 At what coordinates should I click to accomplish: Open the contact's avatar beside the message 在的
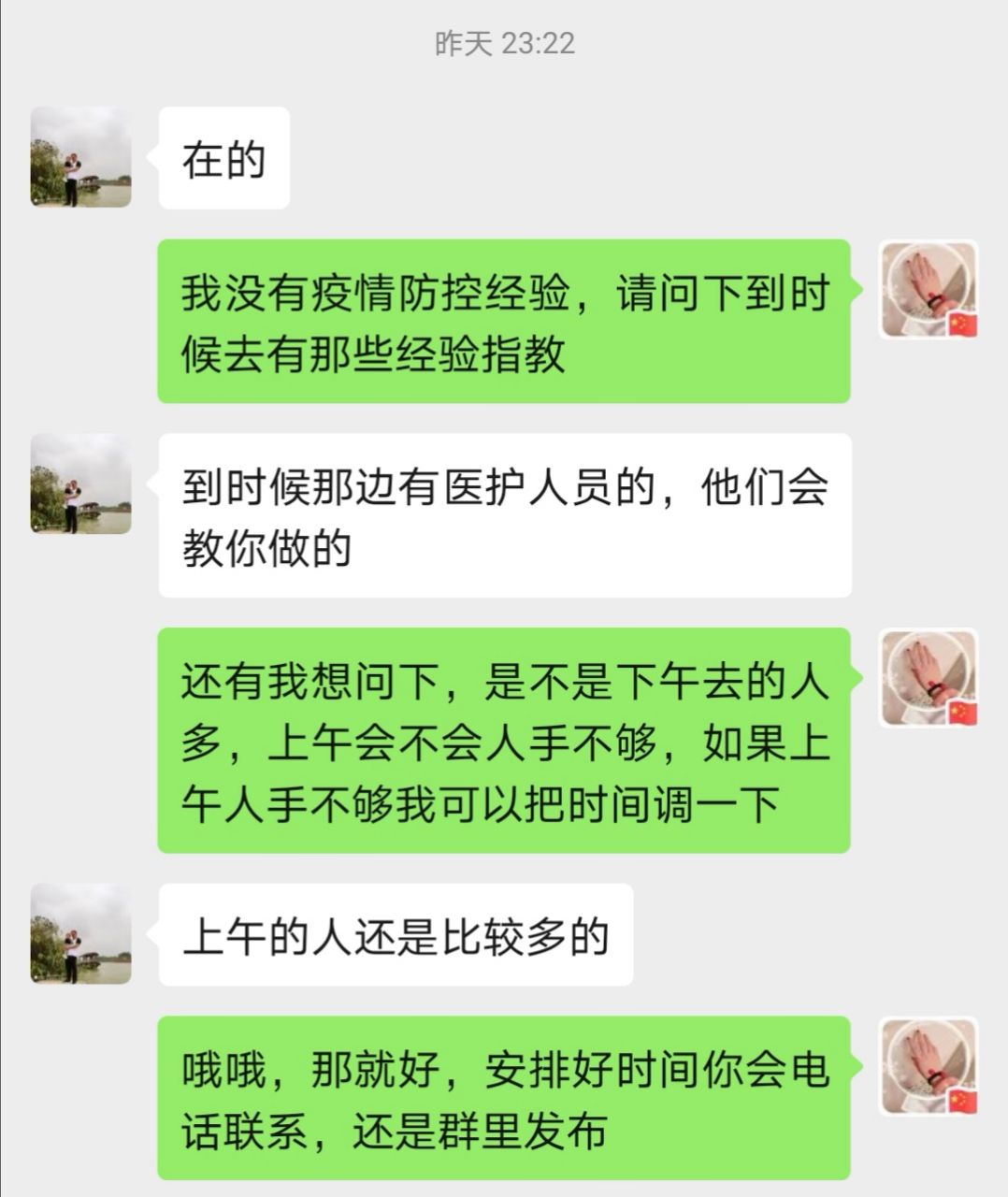coord(81,157)
